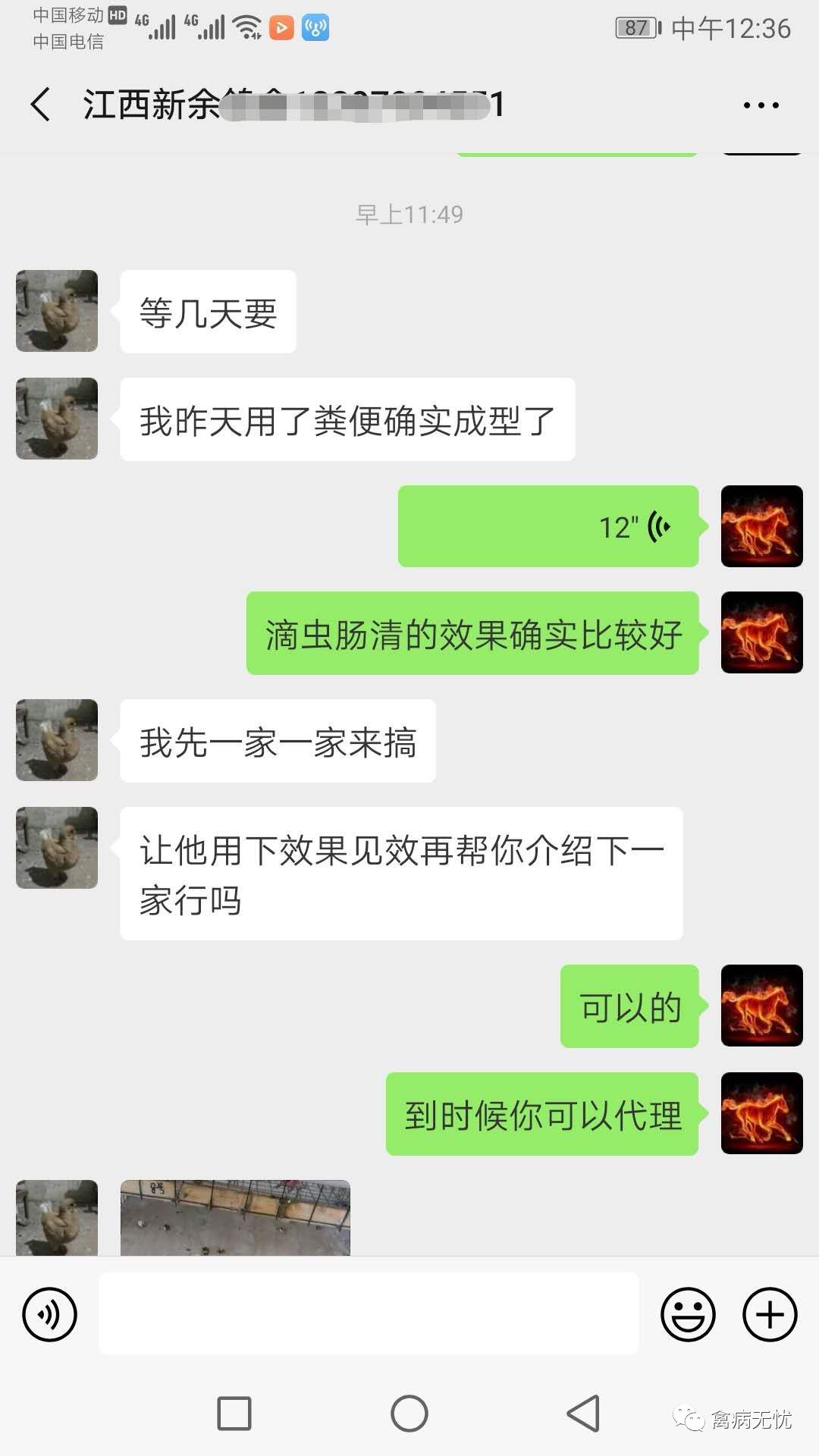Play the 12-second voice message
This screenshot has width=819, height=1456.
pos(548,527)
